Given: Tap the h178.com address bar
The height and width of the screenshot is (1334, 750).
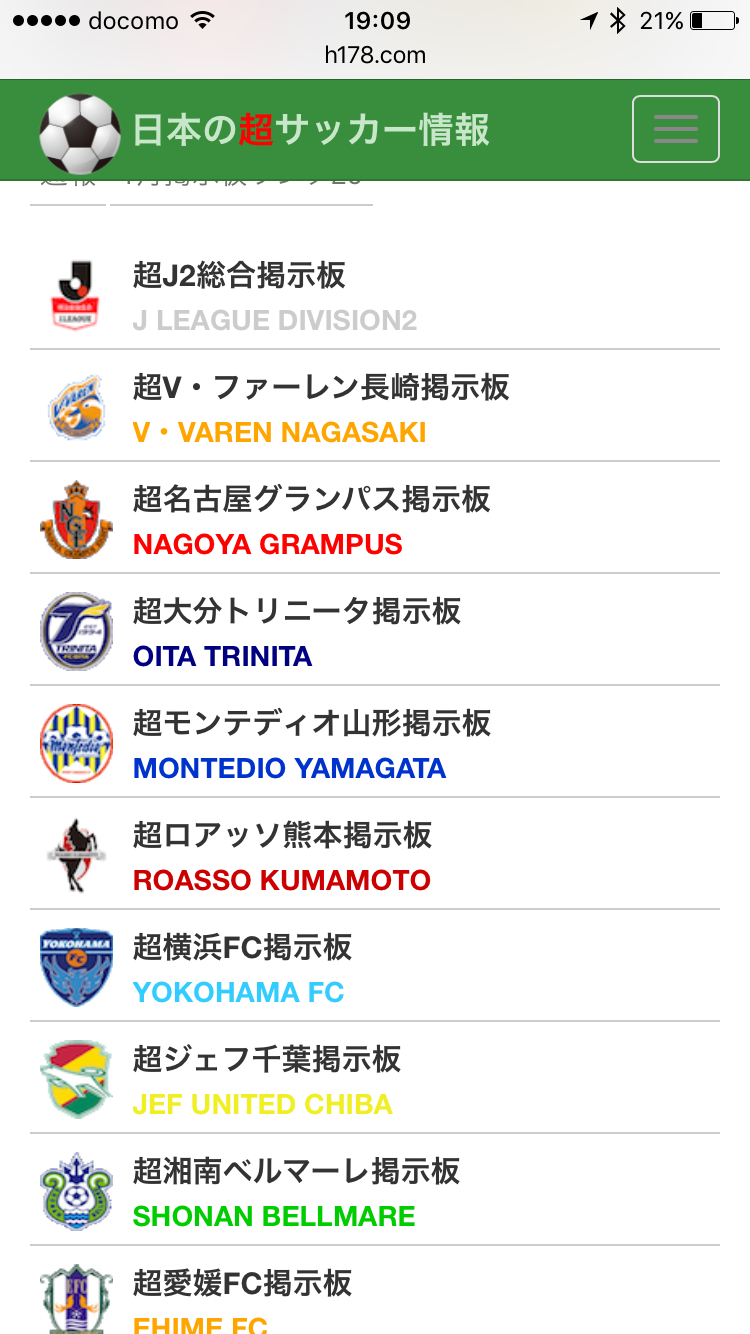Looking at the screenshot, I should tap(375, 55).
